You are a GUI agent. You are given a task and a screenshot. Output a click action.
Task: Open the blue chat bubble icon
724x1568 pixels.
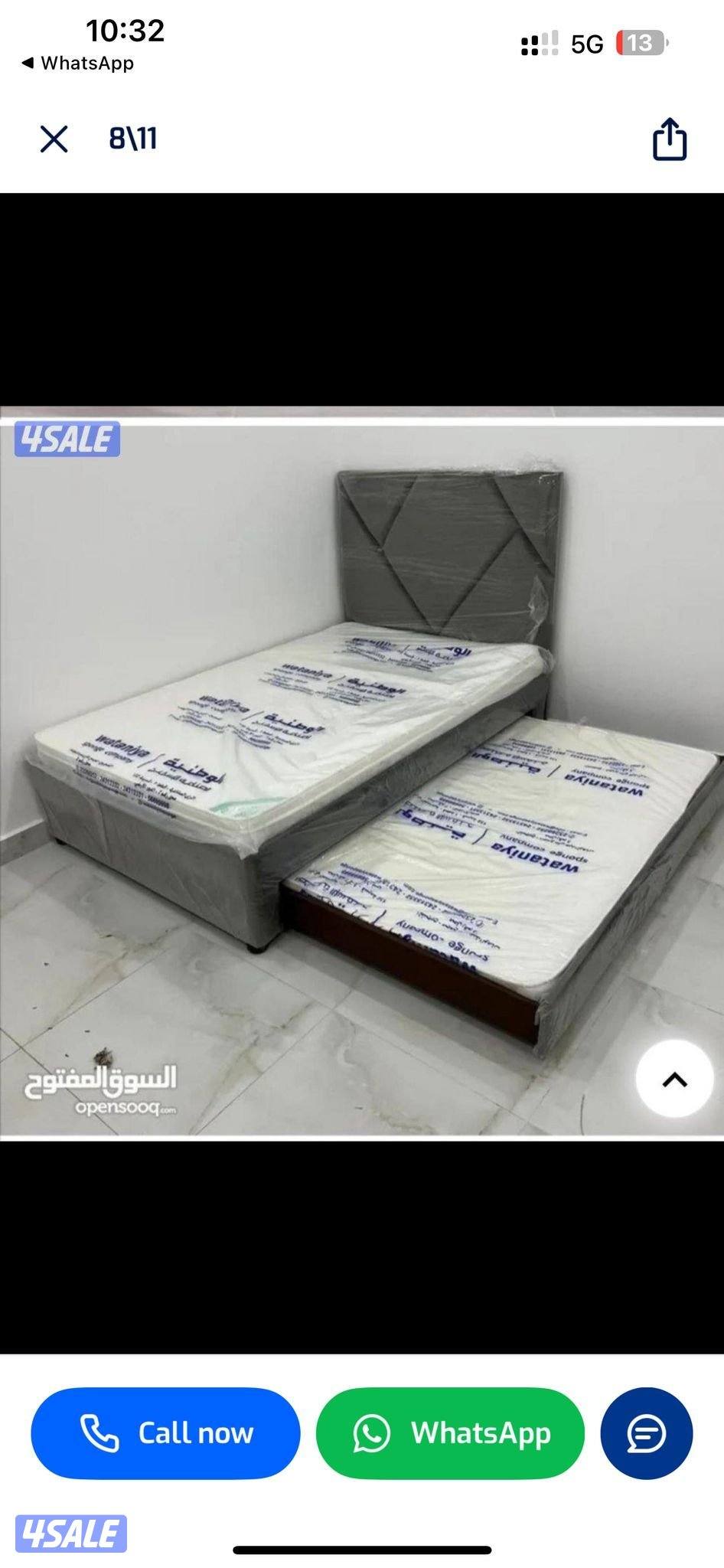(645, 1433)
